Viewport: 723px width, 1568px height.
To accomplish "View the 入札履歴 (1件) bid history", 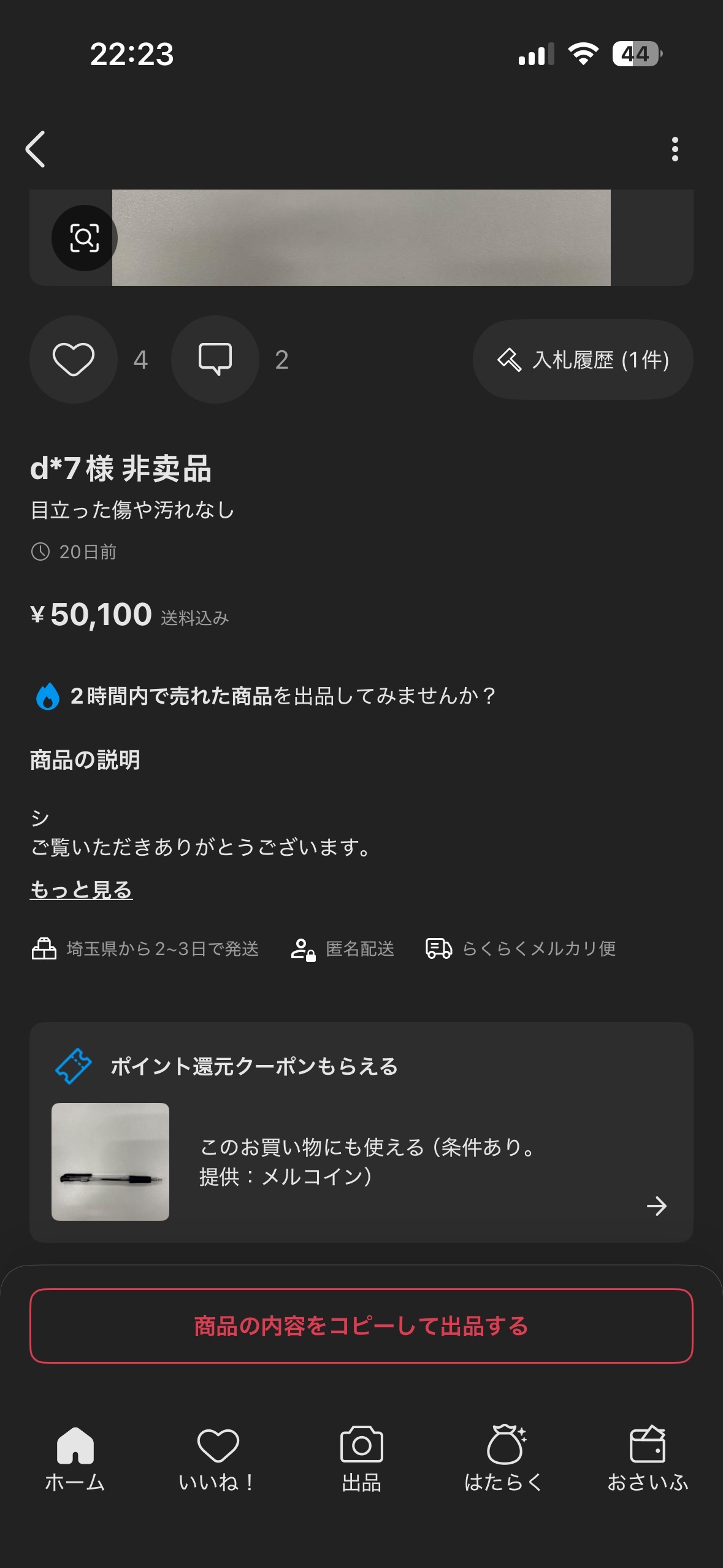I will coord(583,359).
